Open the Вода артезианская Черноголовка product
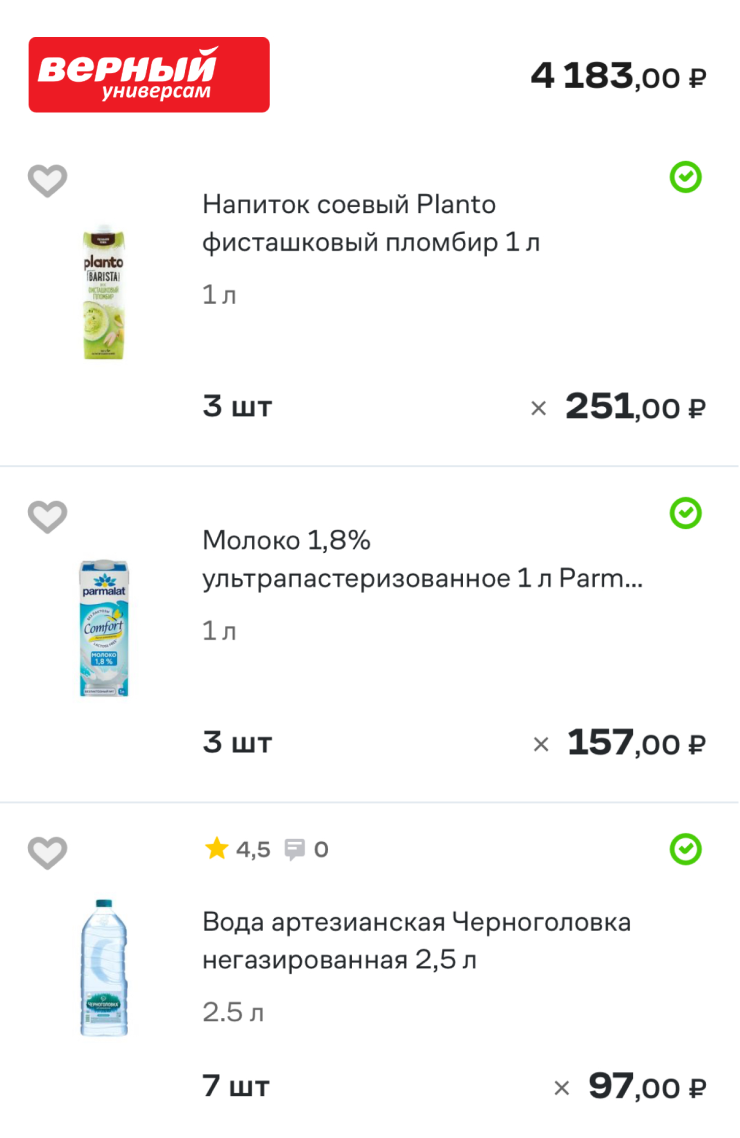 [416, 940]
